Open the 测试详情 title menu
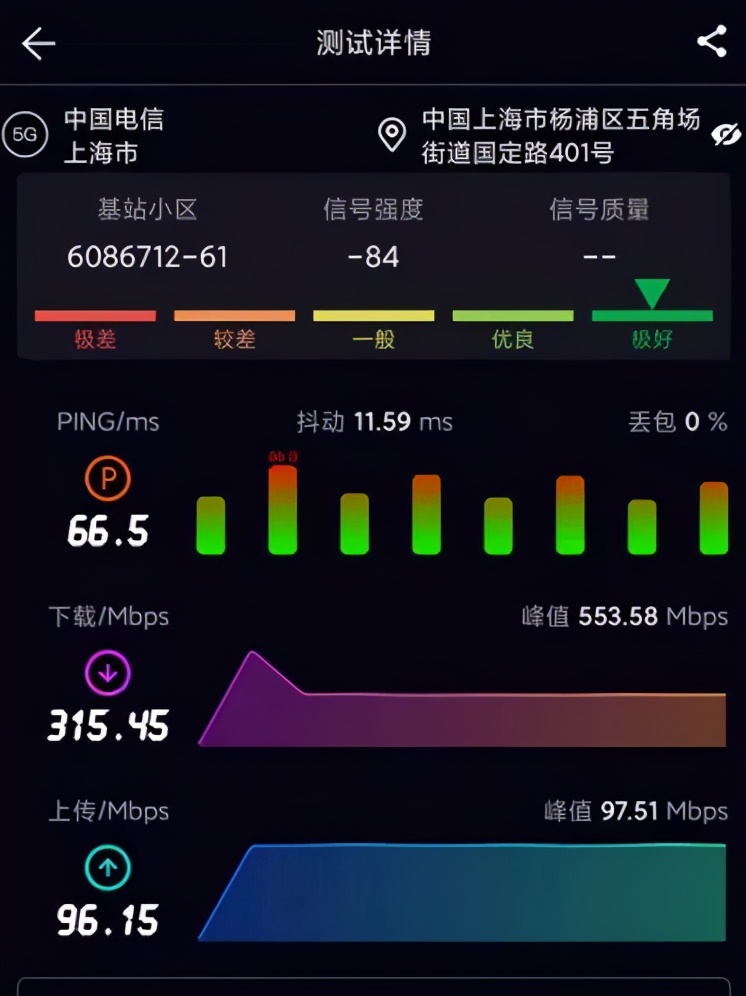This screenshot has width=746, height=996. point(373,43)
